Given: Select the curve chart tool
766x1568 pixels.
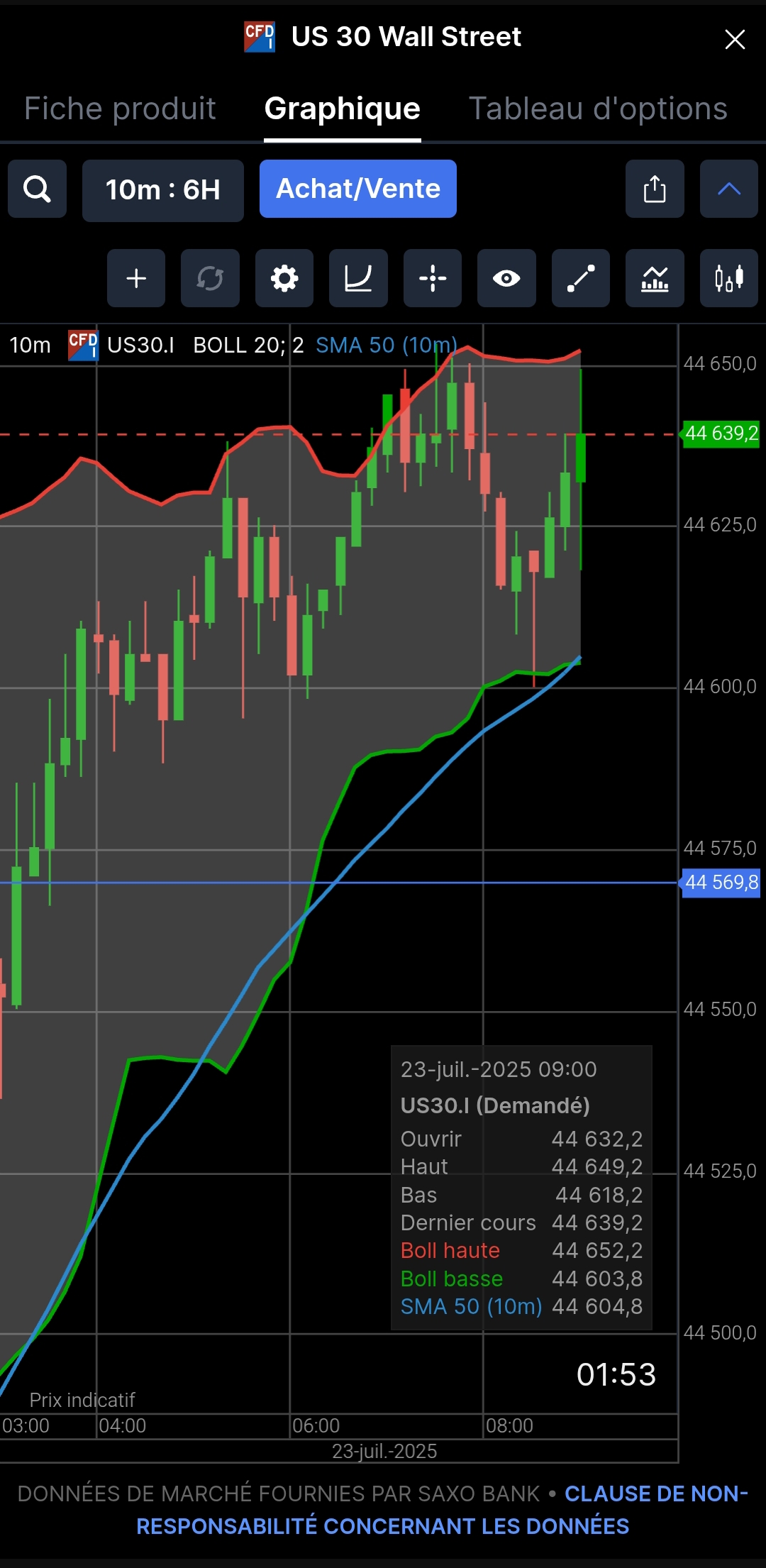Looking at the screenshot, I should pyautogui.click(x=358, y=278).
